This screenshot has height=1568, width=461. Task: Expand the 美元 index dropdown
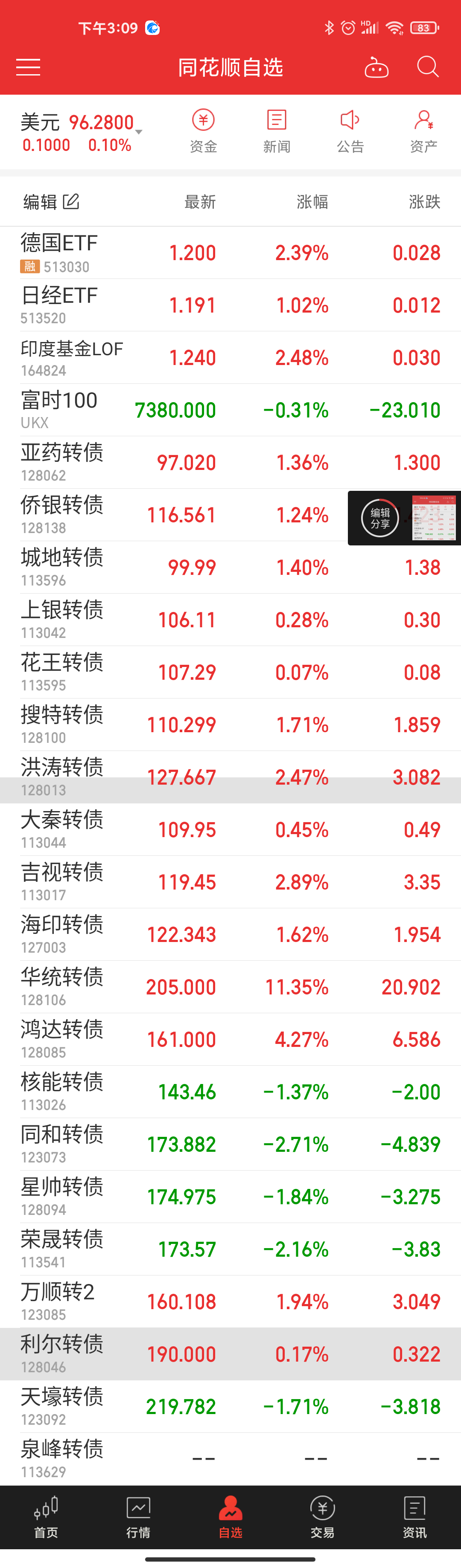[x=139, y=131]
